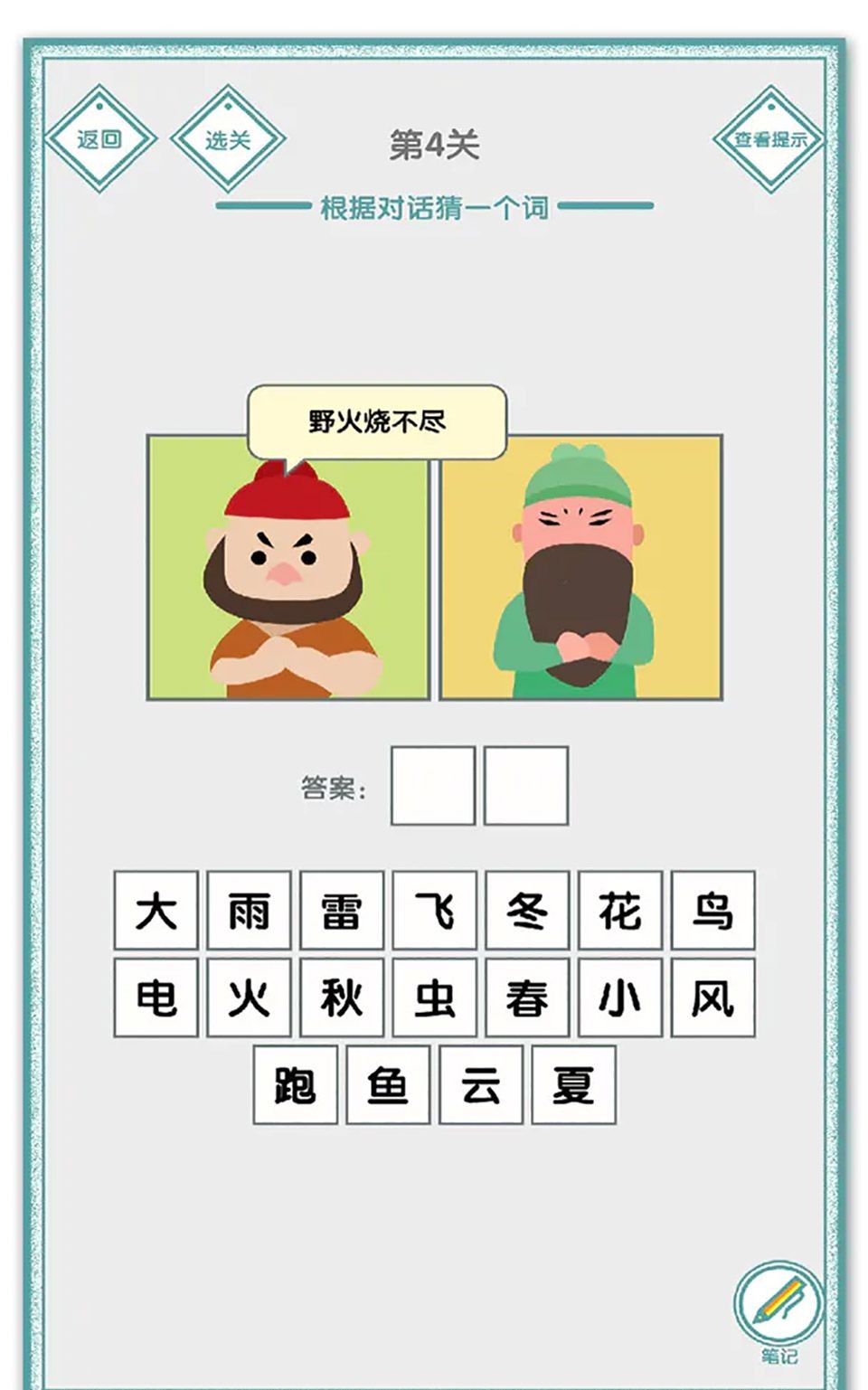This screenshot has width=868, height=1390.
Task: Select the 冬 character tile
Action: (x=527, y=910)
